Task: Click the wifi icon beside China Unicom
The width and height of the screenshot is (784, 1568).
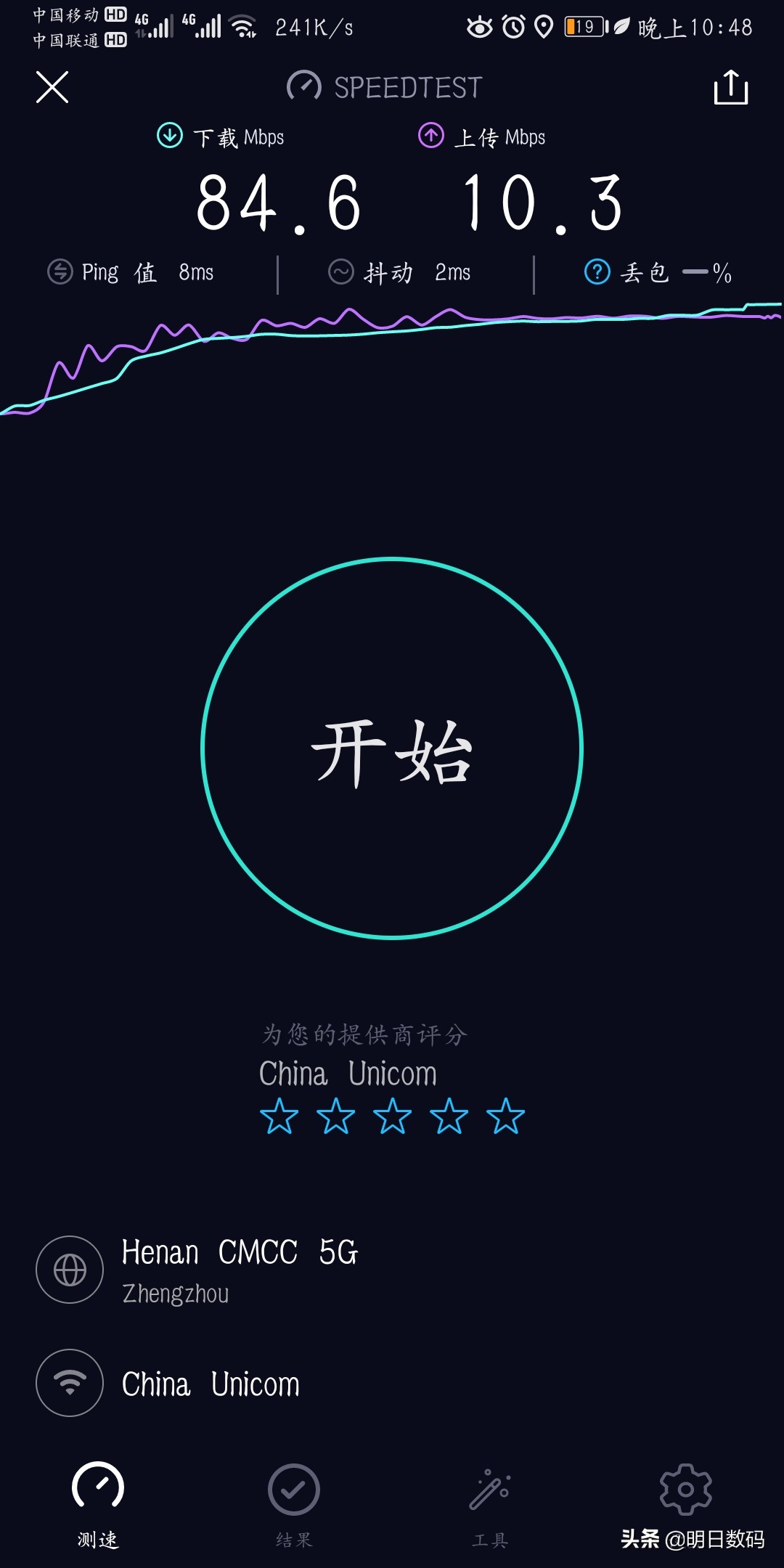Action: 69,1383
